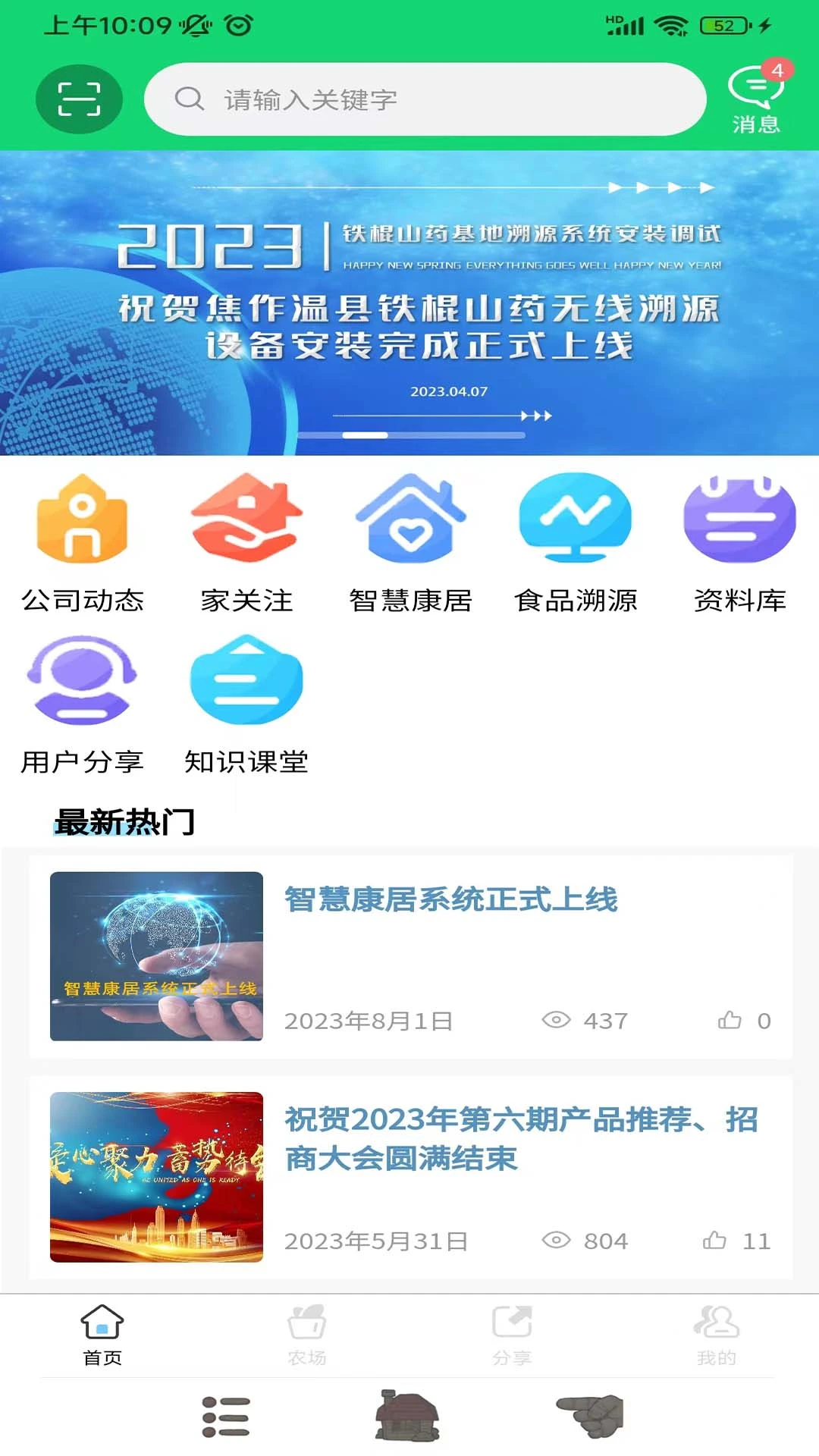Open the 家关注 feature icon
The image size is (819, 1456).
click(x=245, y=519)
